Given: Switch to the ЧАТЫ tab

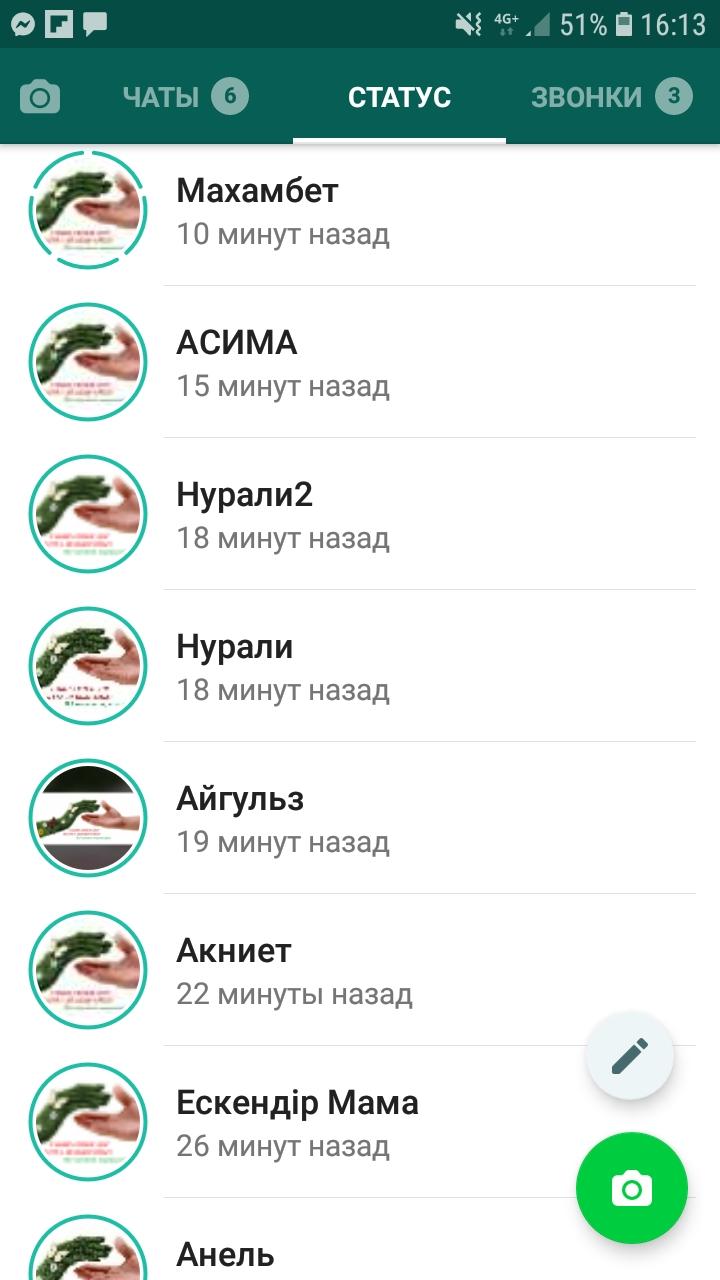Looking at the screenshot, I should click(185, 97).
